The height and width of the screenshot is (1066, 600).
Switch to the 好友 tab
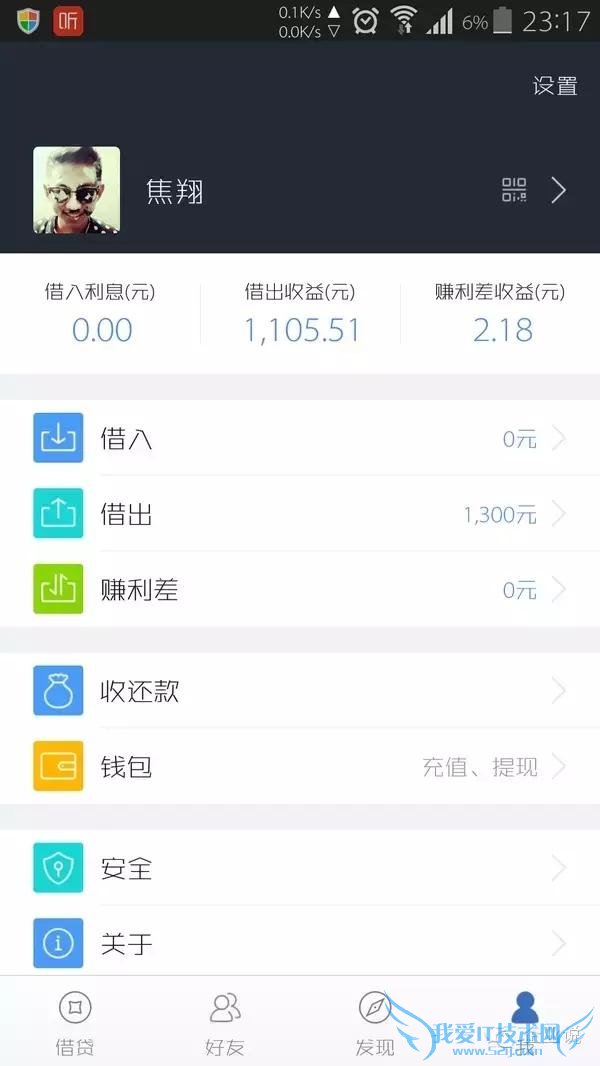(x=225, y=1022)
